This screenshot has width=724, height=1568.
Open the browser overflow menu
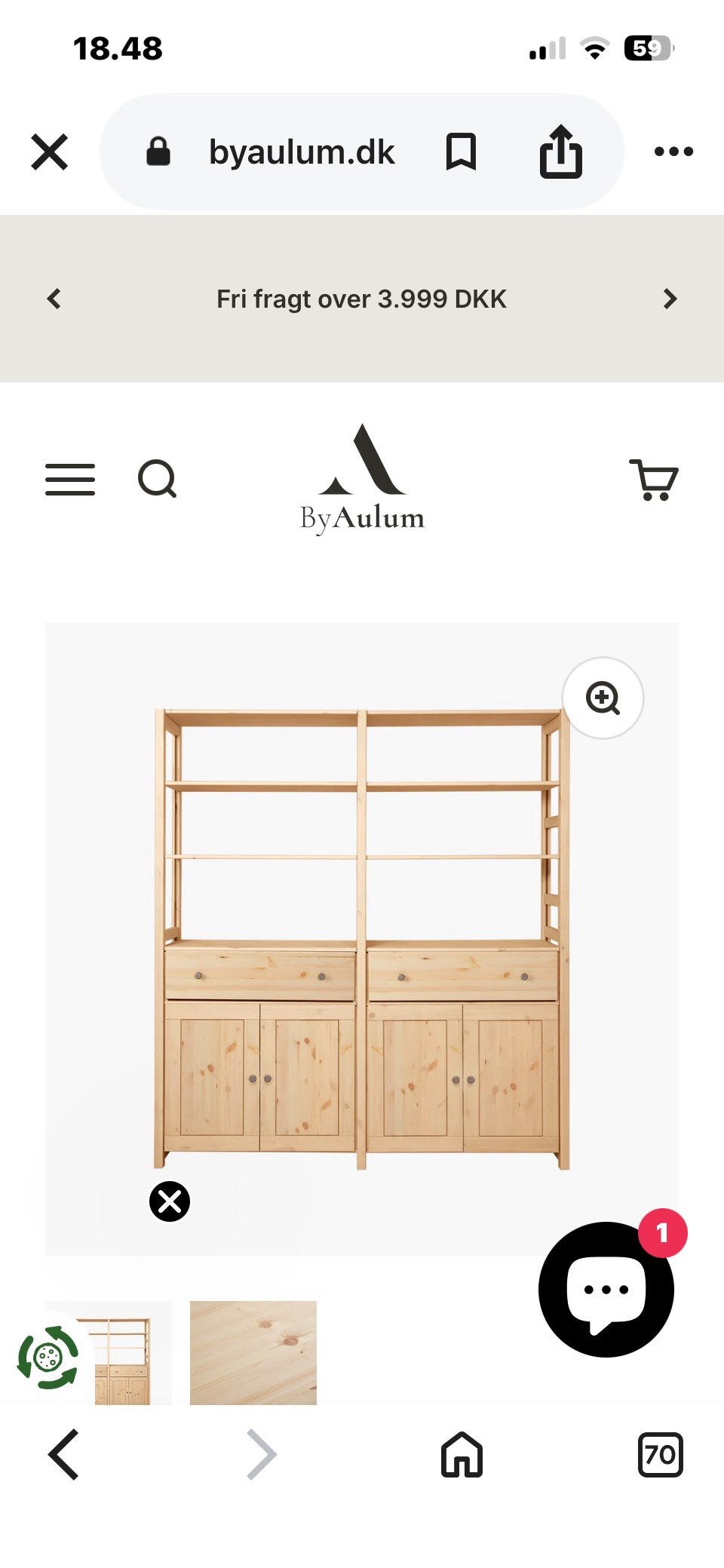(x=673, y=152)
